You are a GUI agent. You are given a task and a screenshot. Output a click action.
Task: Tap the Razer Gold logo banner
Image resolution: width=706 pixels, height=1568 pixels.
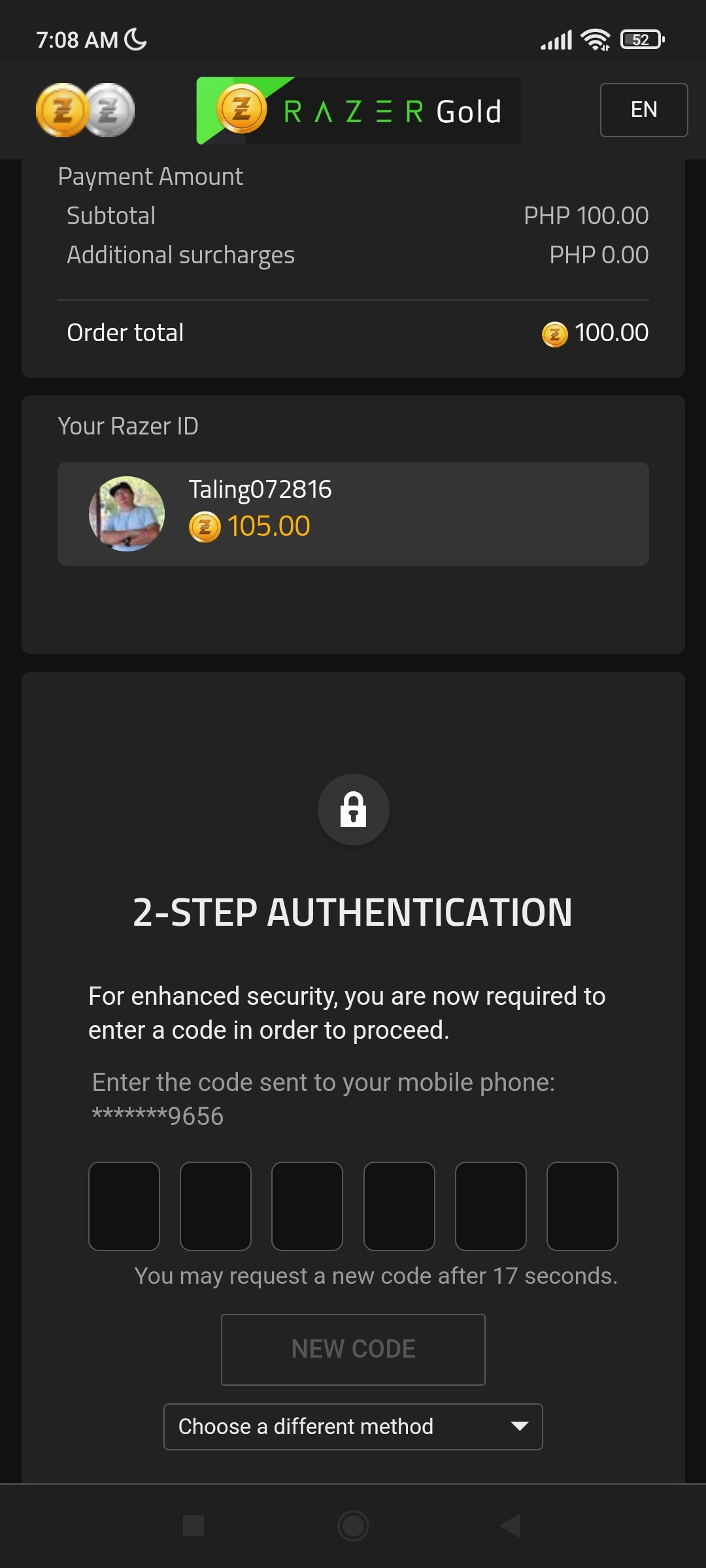pyautogui.click(x=359, y=111)
